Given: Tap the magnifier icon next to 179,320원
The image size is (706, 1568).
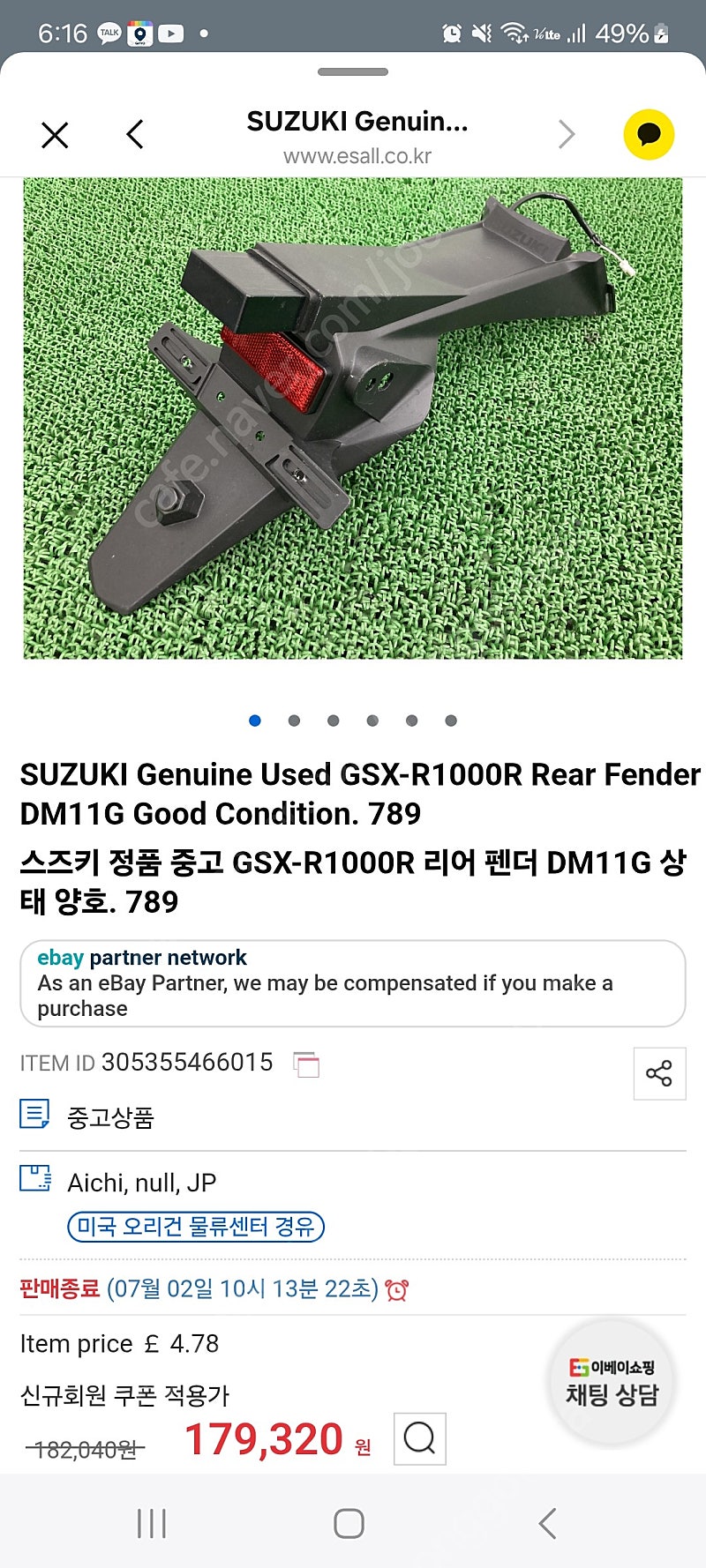Looking at the screenshot, I should [419, 1438].
